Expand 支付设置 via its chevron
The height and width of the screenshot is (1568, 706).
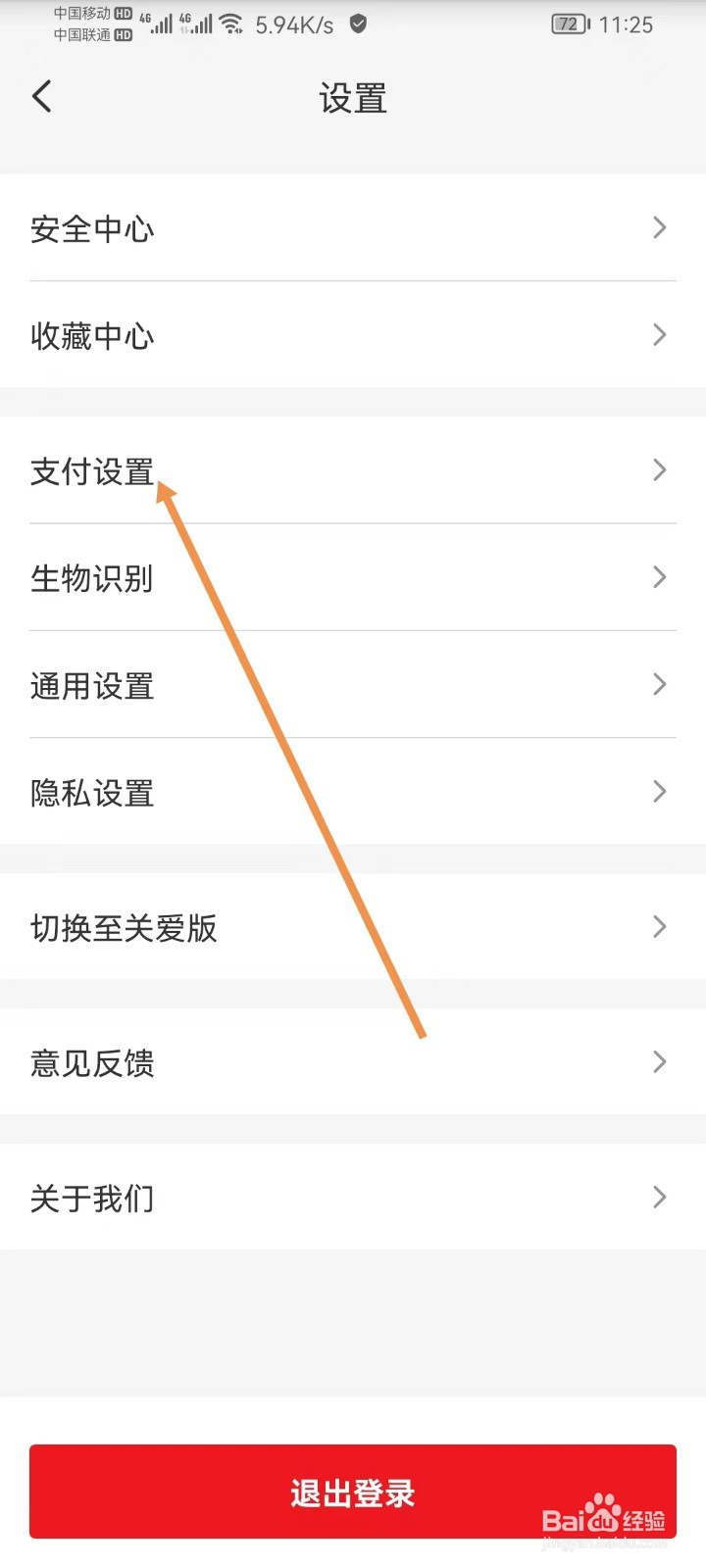659,470
